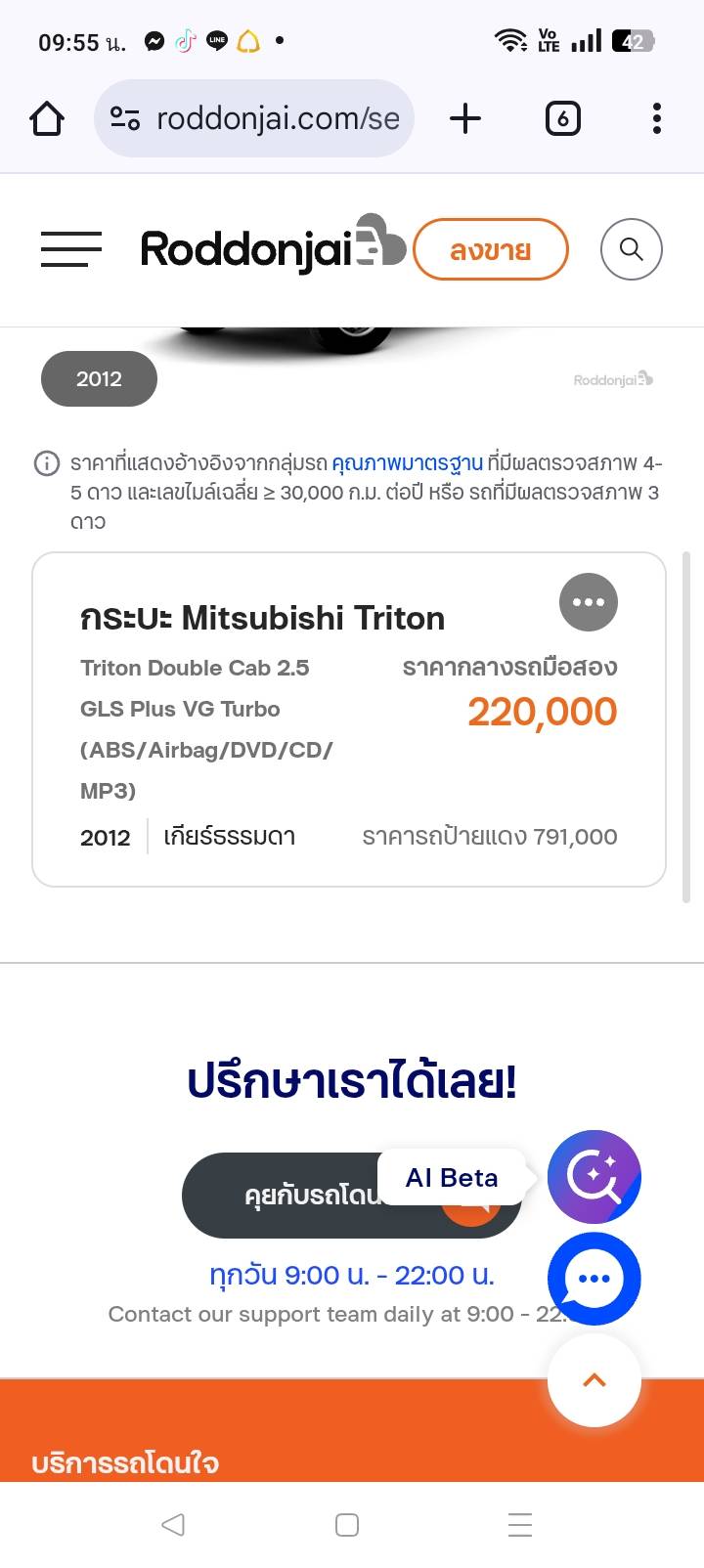The image size is (704, 1568).
Task: Tap the roddonjai.com address bar
Action: [x=254, y=119]
